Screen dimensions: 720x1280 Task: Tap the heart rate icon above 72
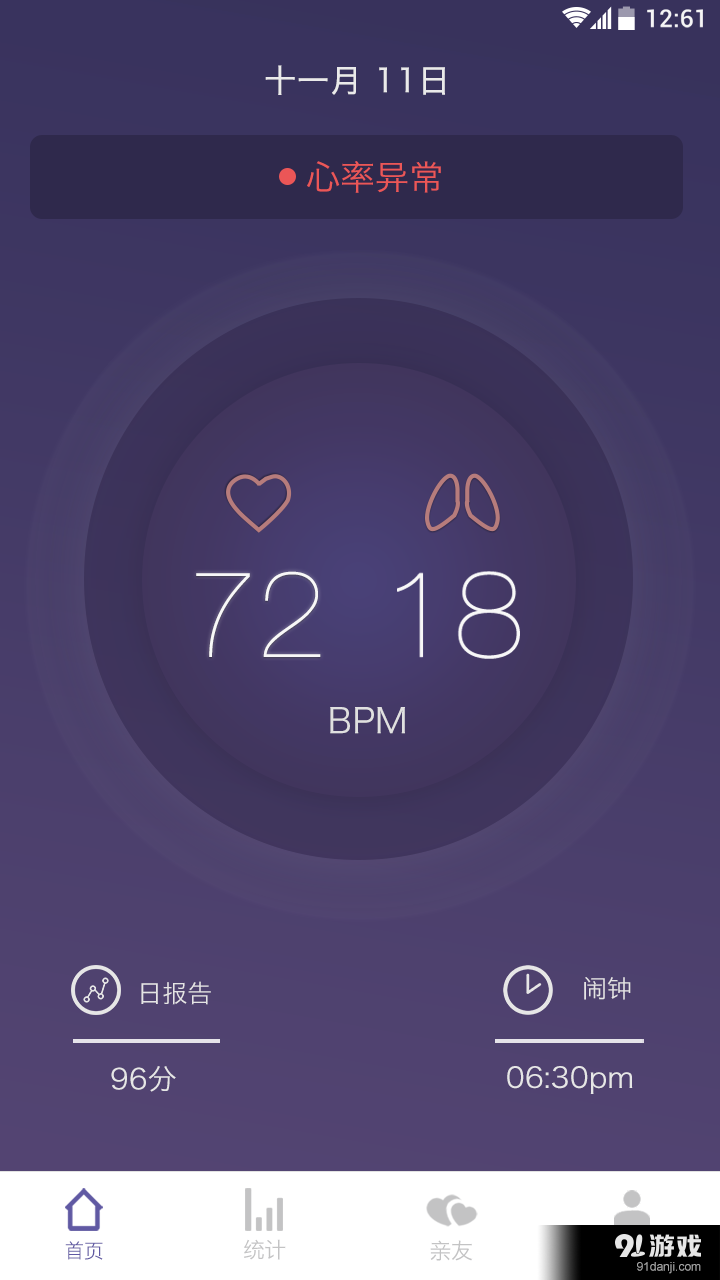tap(260, 500)
